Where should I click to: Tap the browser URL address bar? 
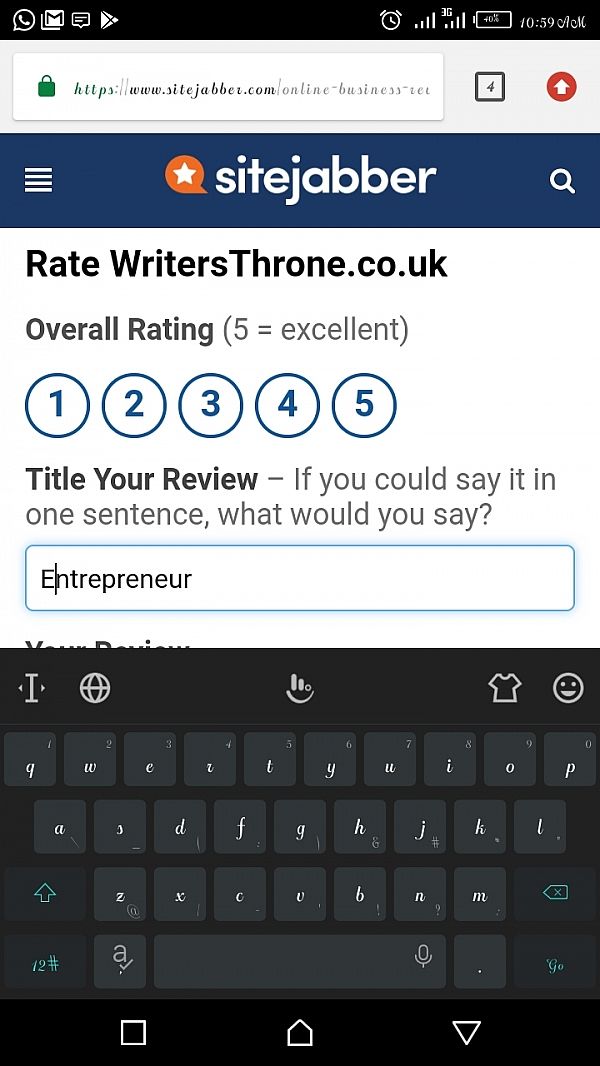point(228,87)
